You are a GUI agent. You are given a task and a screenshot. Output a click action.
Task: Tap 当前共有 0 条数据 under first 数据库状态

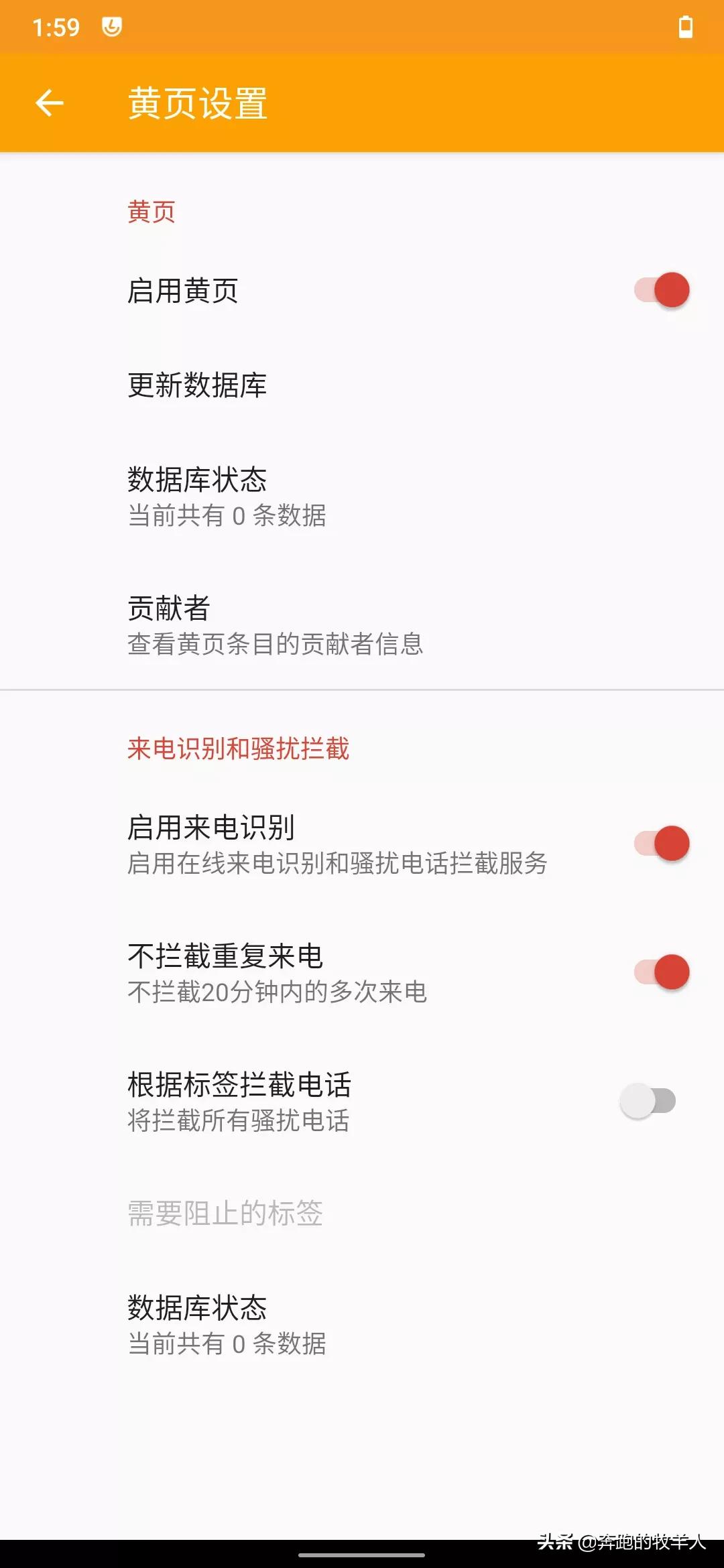(227, 516)
